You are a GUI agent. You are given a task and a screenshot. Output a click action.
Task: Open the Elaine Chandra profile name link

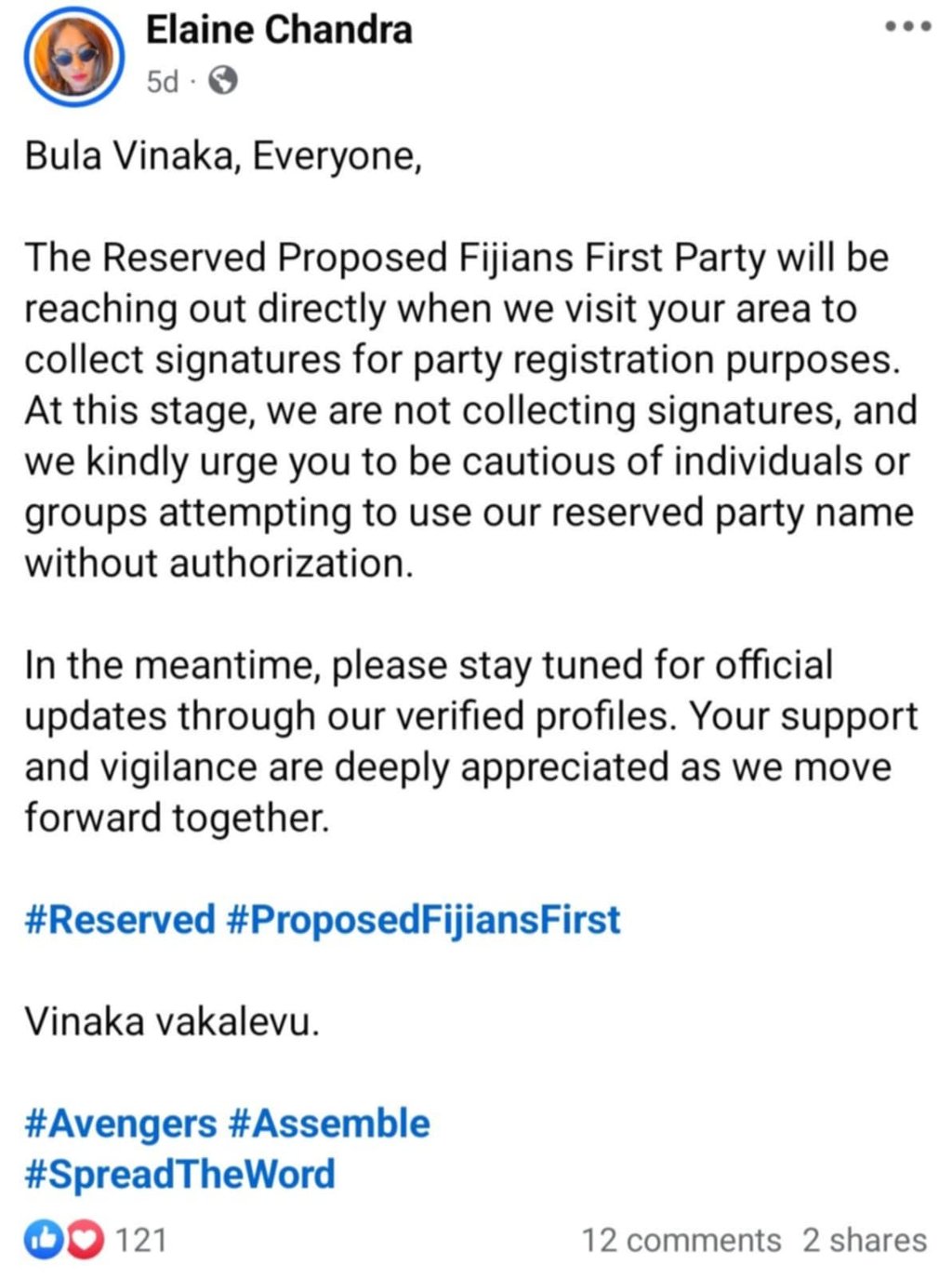click(279, 30)
